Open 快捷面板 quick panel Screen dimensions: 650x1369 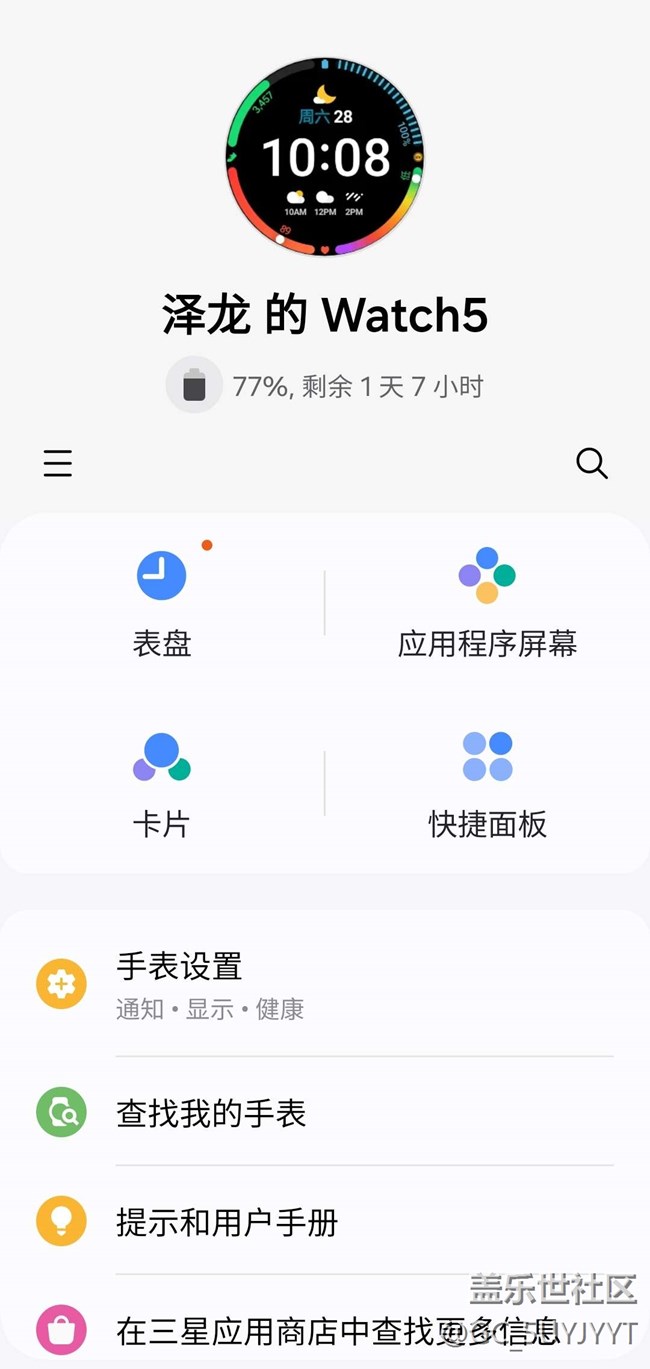(487, 784)
